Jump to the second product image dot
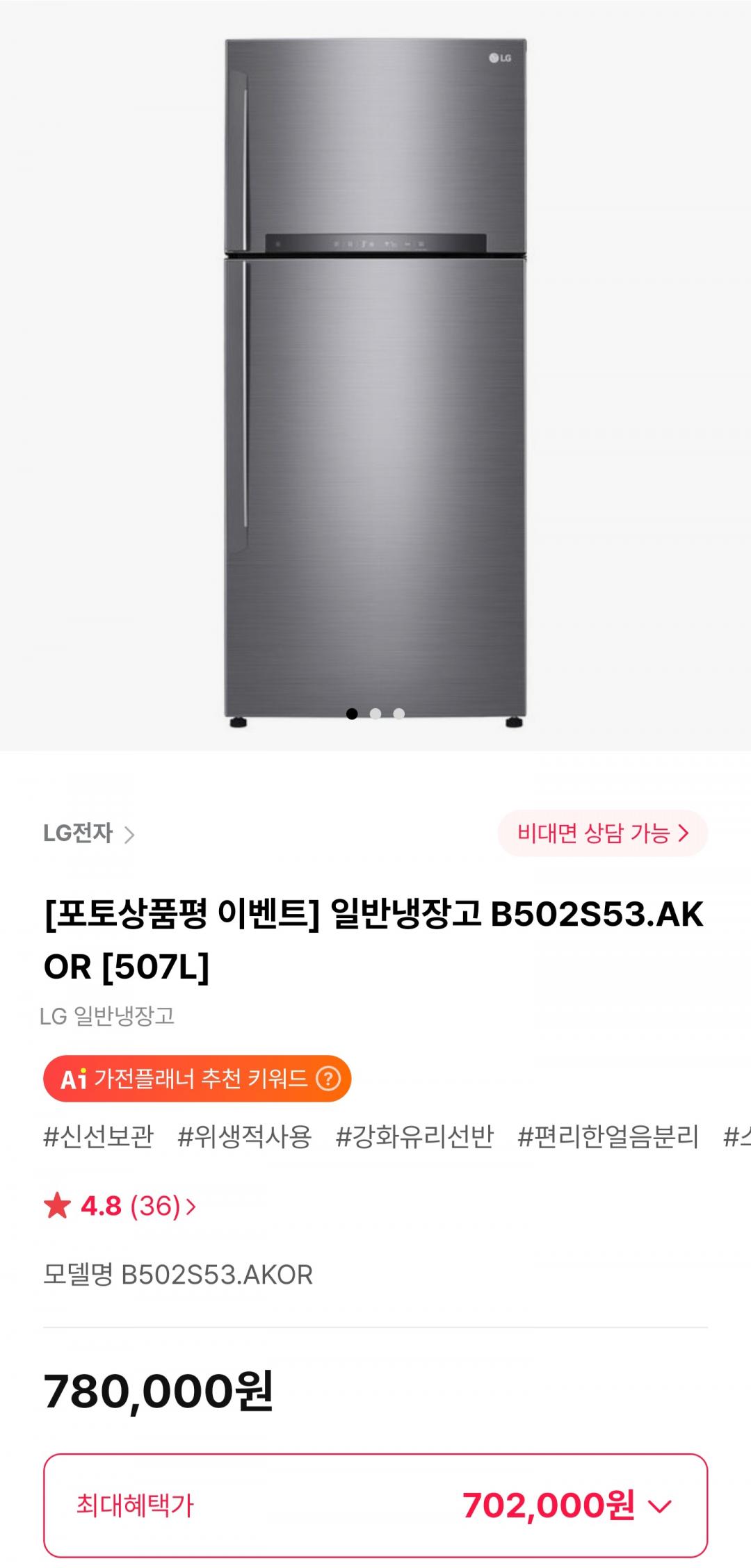Image resolution: width=751 pixels, height=1568 pixels. pos(375,714)
